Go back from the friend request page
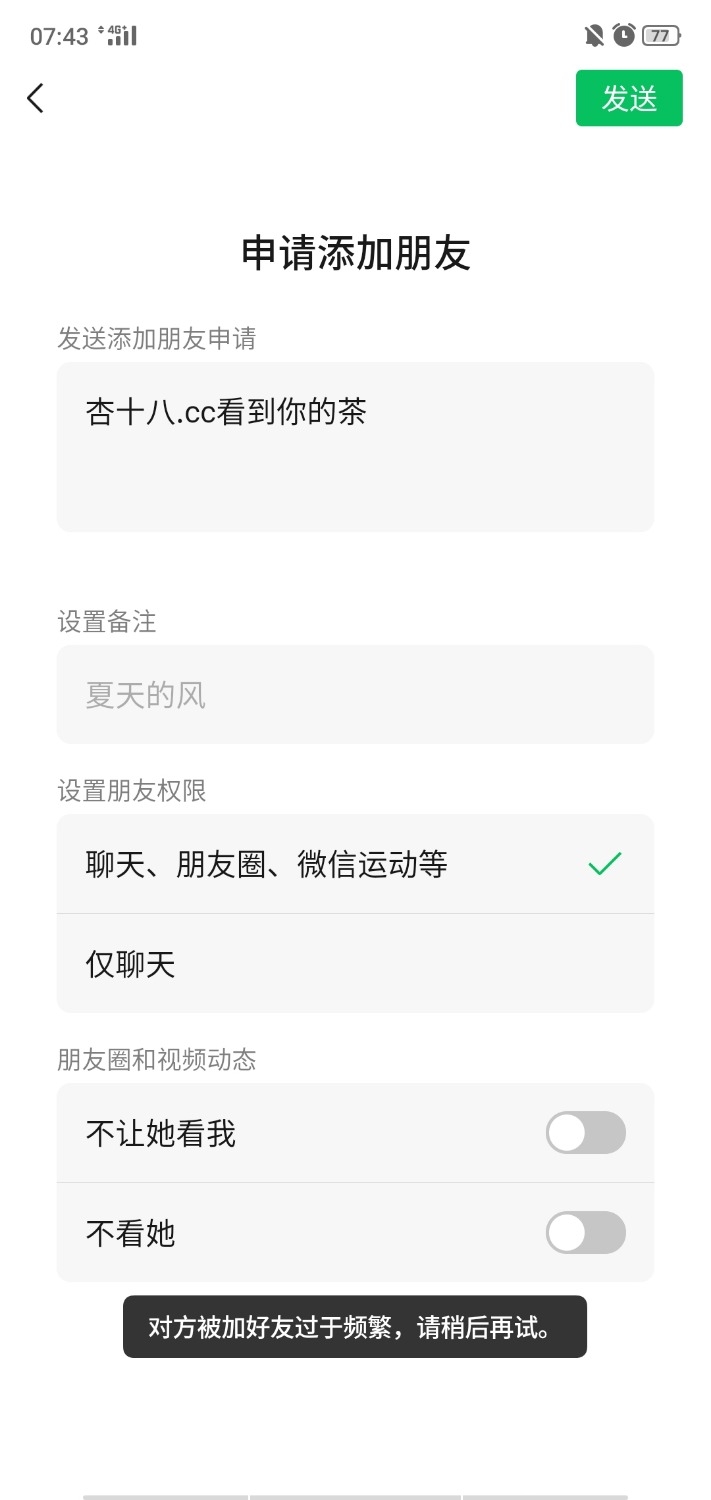Screen dimensions: 711x1500 point(36,98)
